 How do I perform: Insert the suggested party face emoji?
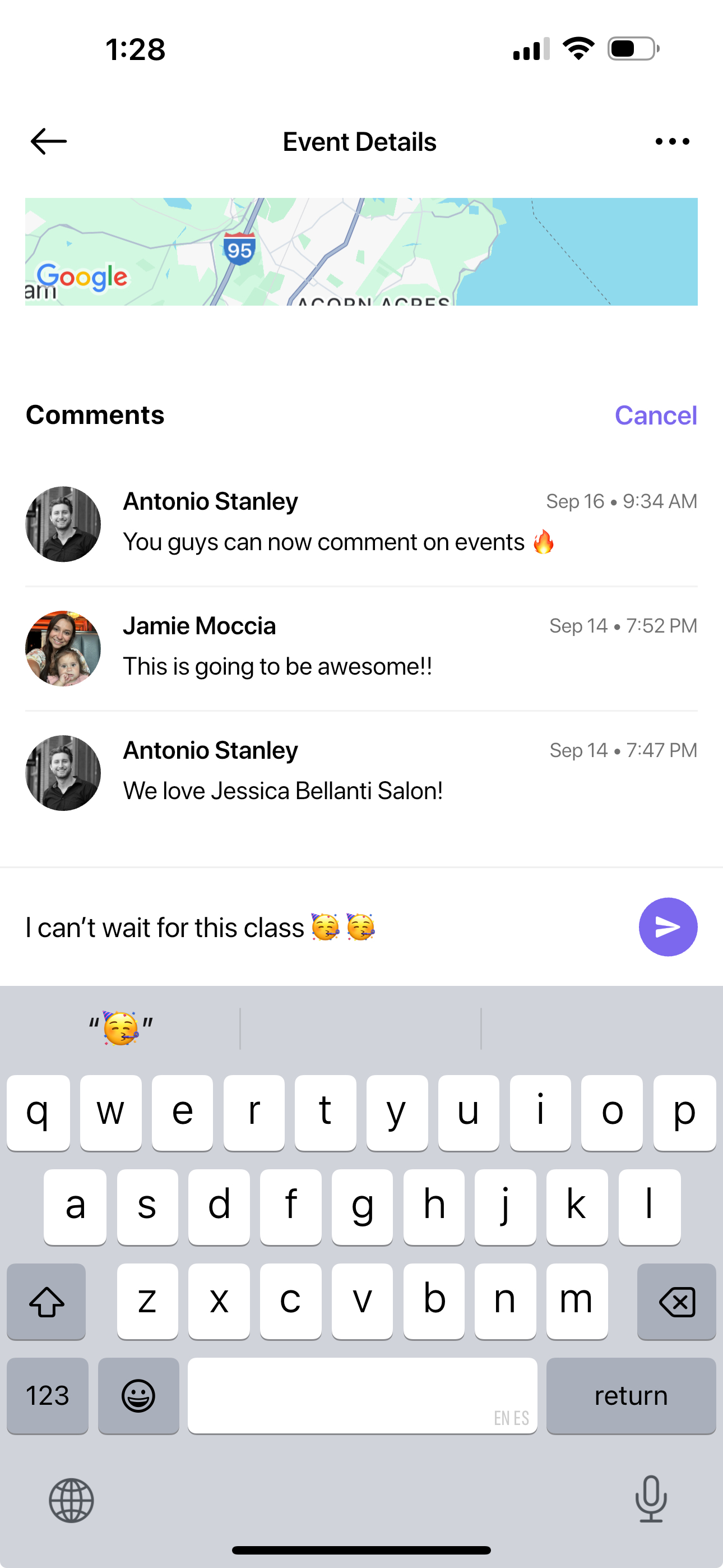[121, 1029]
